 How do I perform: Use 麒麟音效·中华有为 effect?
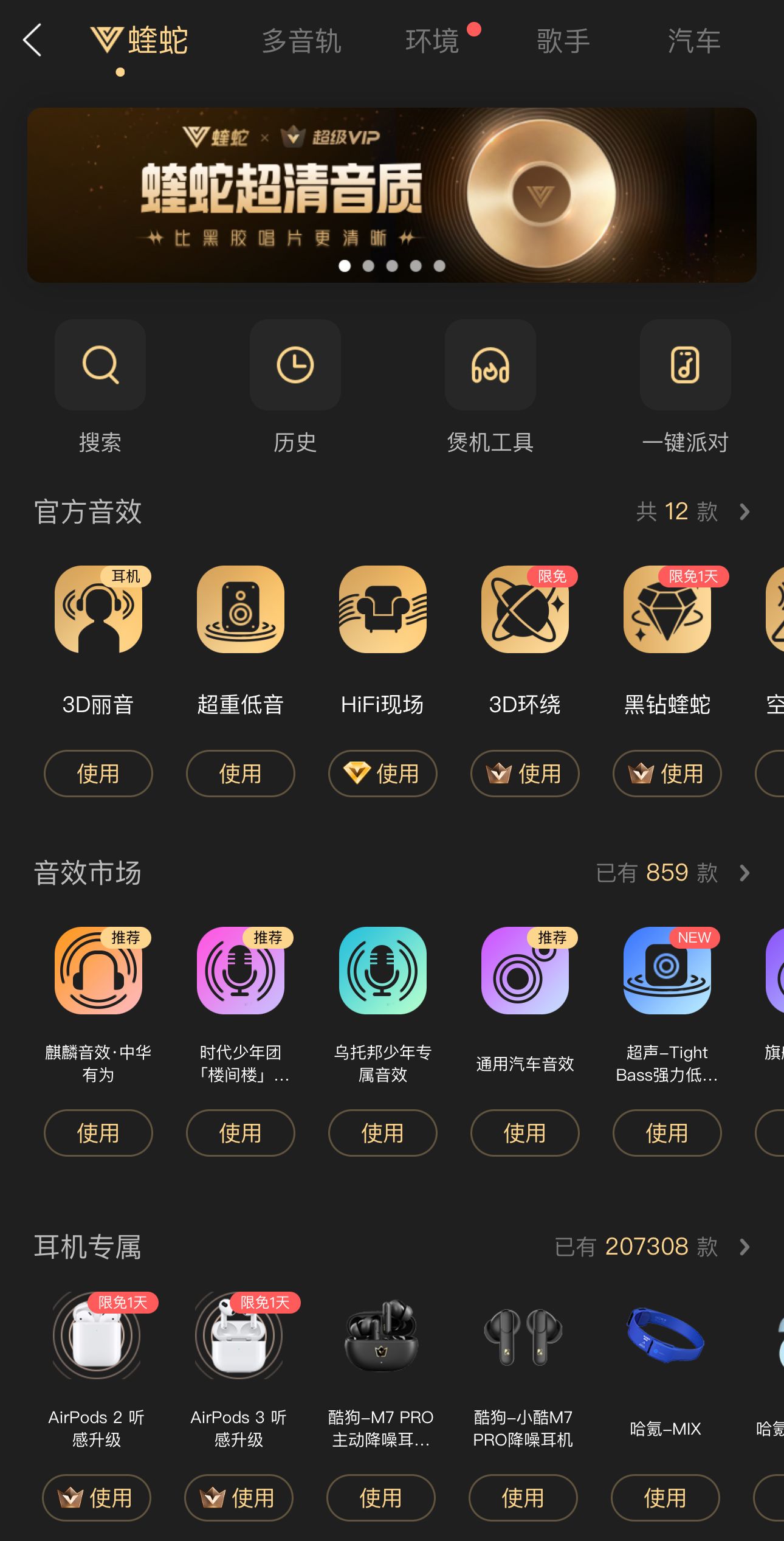[x=98, y=1133]
